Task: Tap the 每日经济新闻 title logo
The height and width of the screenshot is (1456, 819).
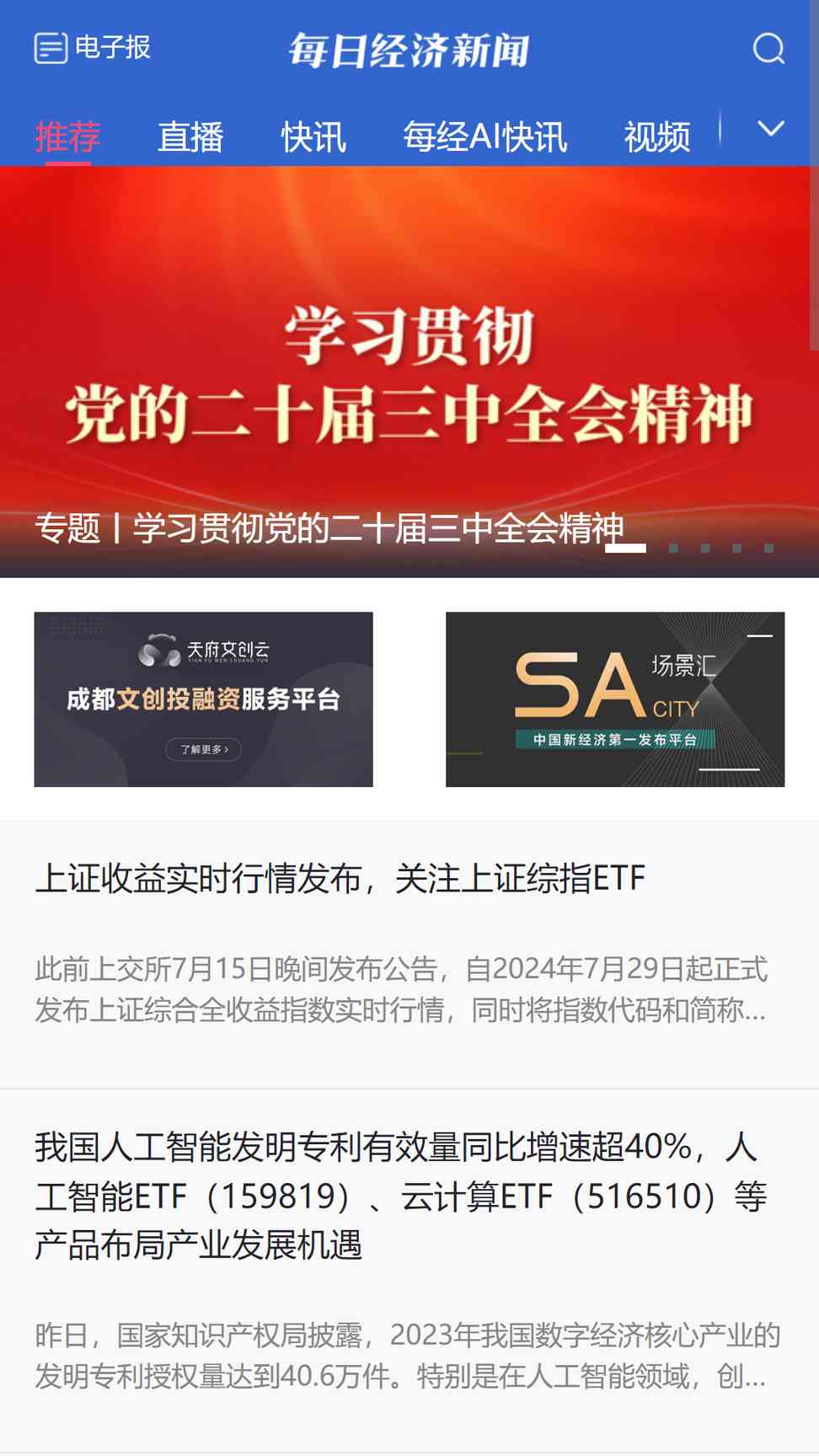Action: pos(409,51)
